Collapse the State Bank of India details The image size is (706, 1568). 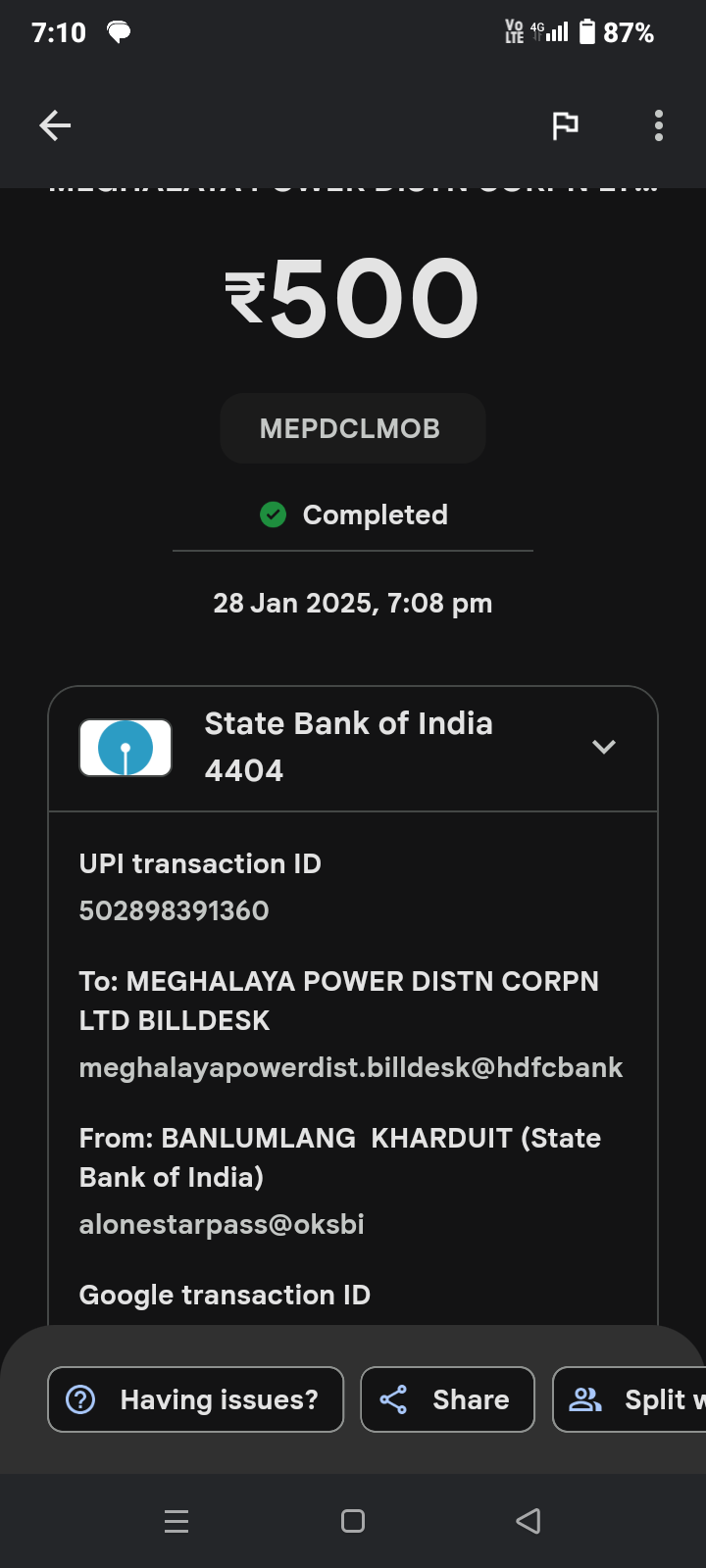point(604,747)
